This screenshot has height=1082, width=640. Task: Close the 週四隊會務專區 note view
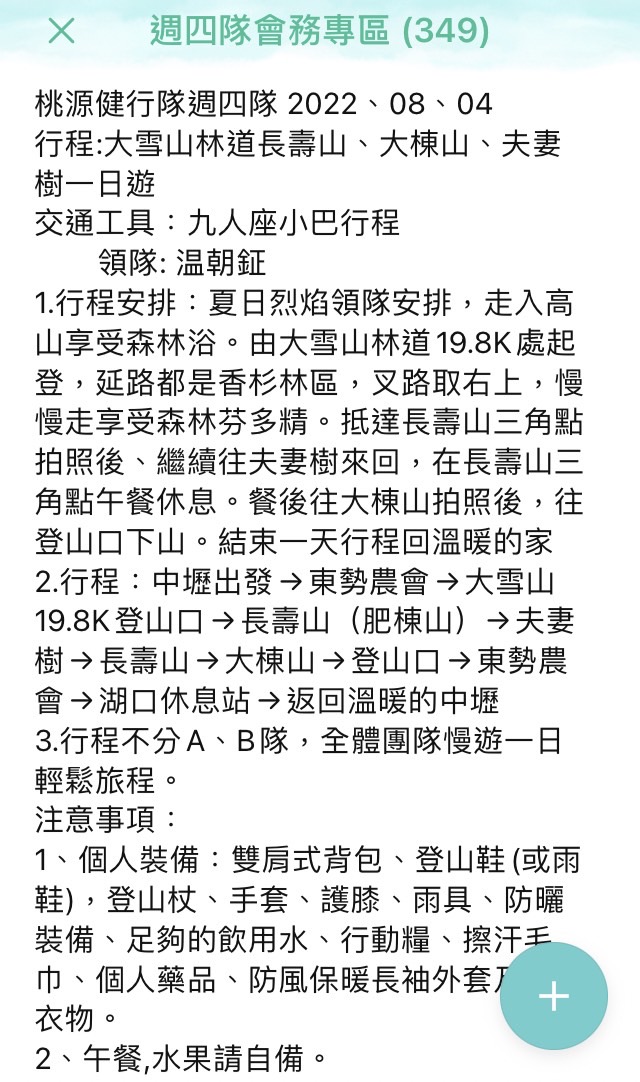[61, 32]
